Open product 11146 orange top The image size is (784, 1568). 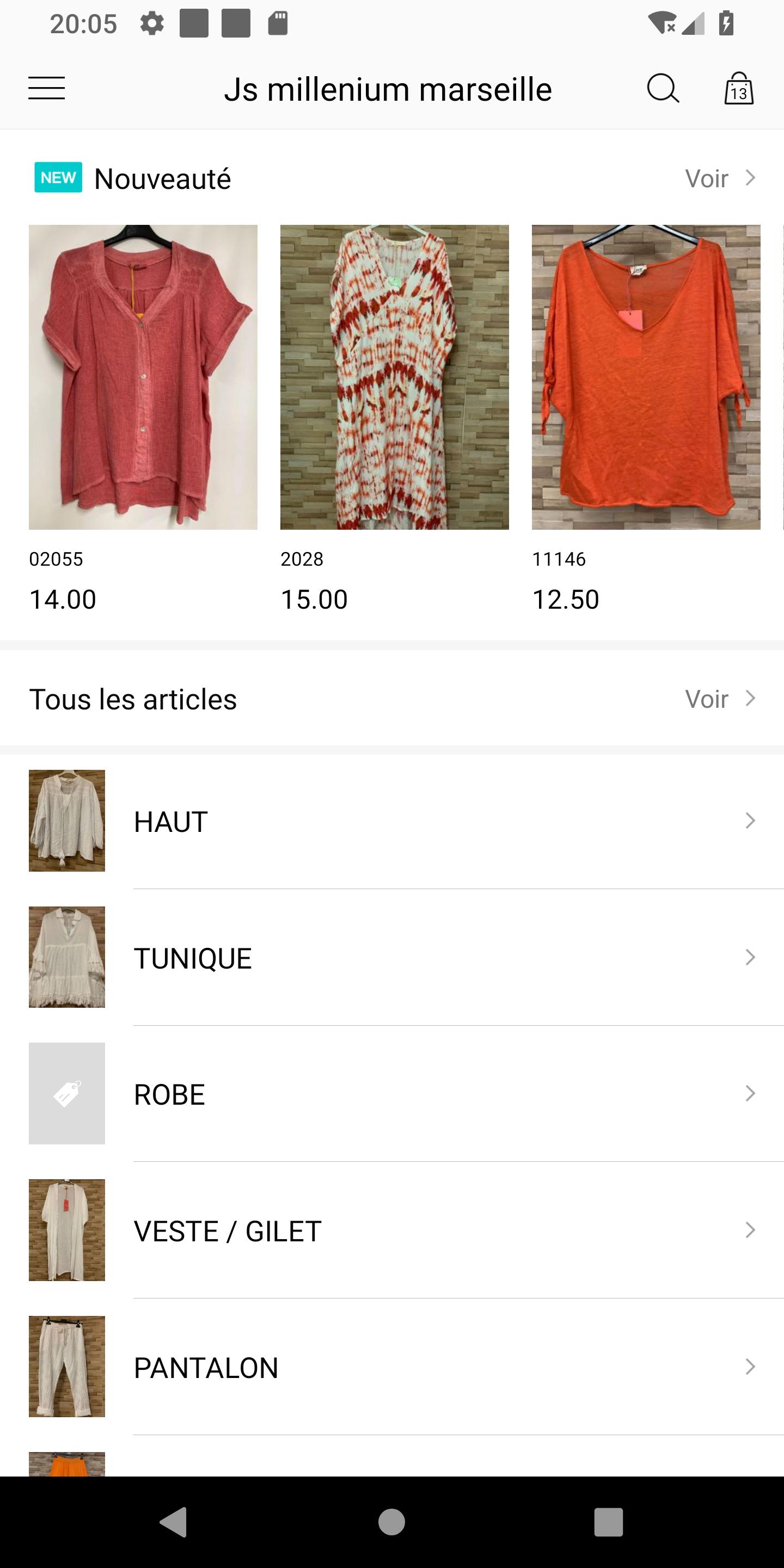(x=646, y=377)
